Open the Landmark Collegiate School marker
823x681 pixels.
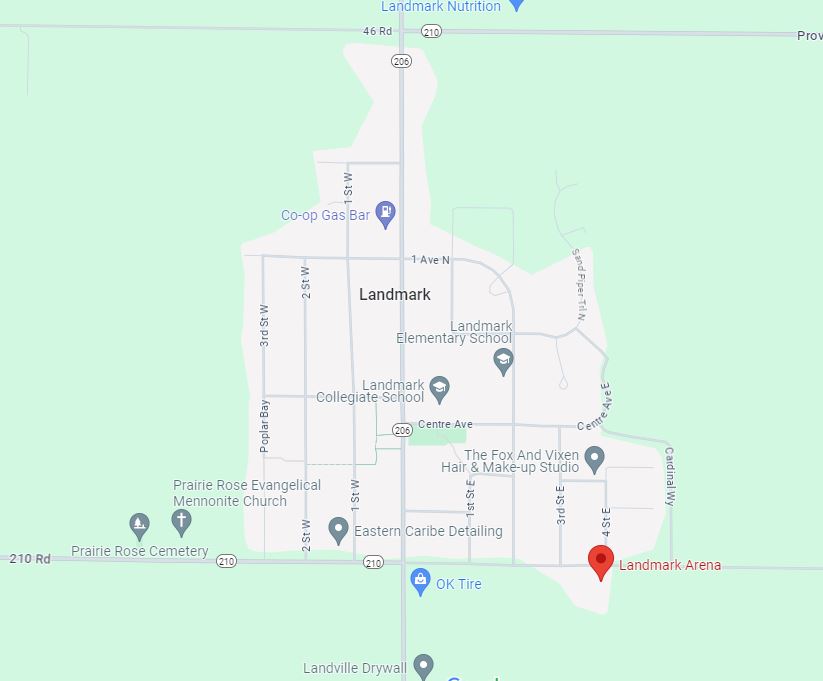(x=439, y=387)
